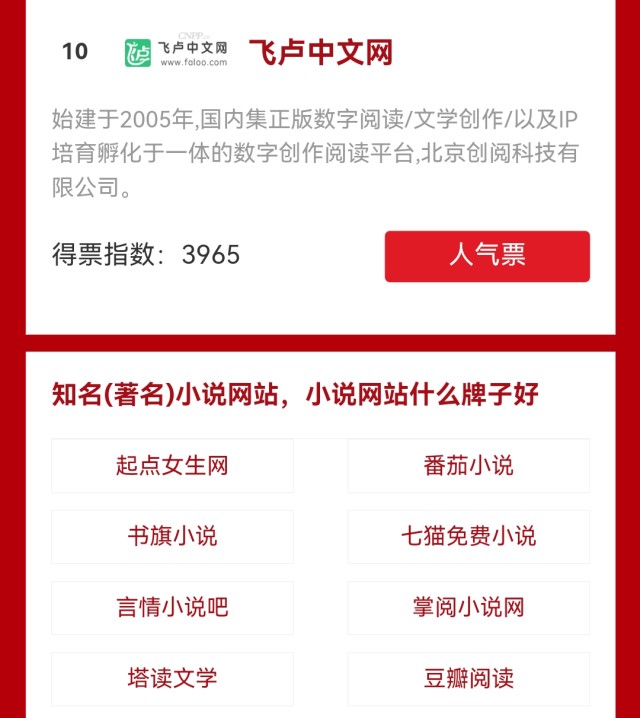Open 起点女生网 from the novel sites
This screenshot has width=640, height=718.
pyautogui.click(x=172, y=465)
